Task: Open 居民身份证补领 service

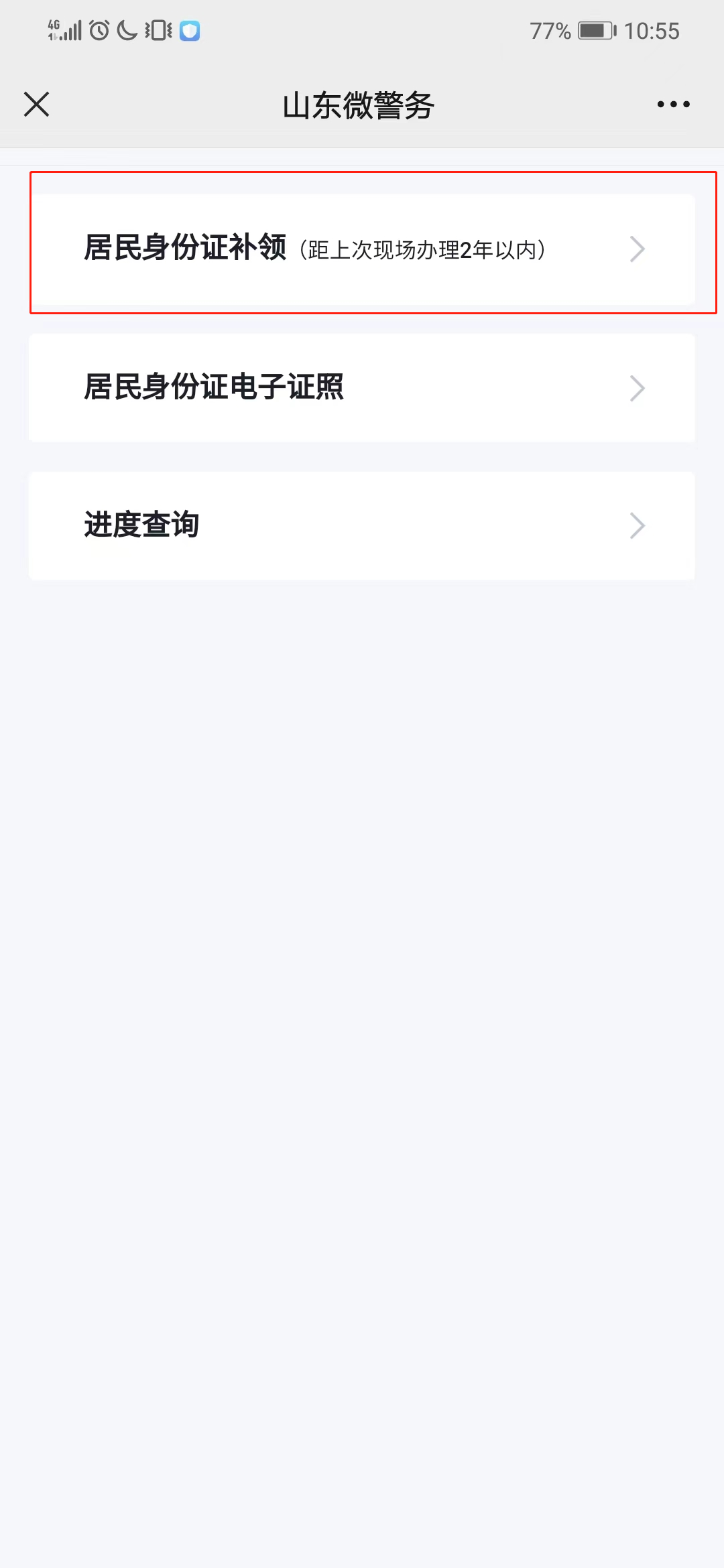Action: coord(362,249)
